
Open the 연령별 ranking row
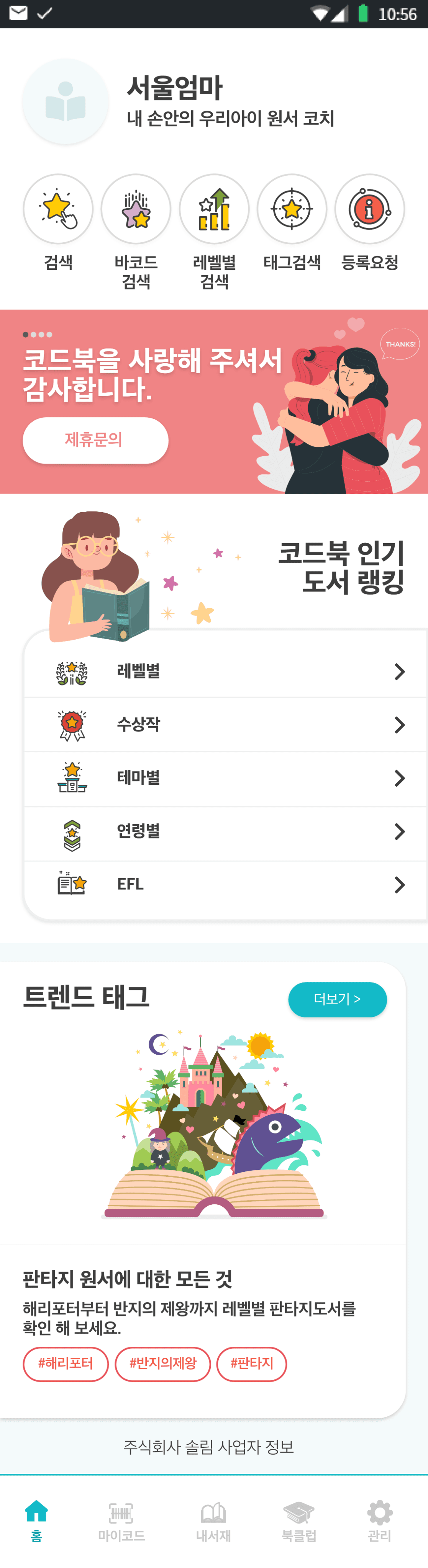click(x=226, y=831)
